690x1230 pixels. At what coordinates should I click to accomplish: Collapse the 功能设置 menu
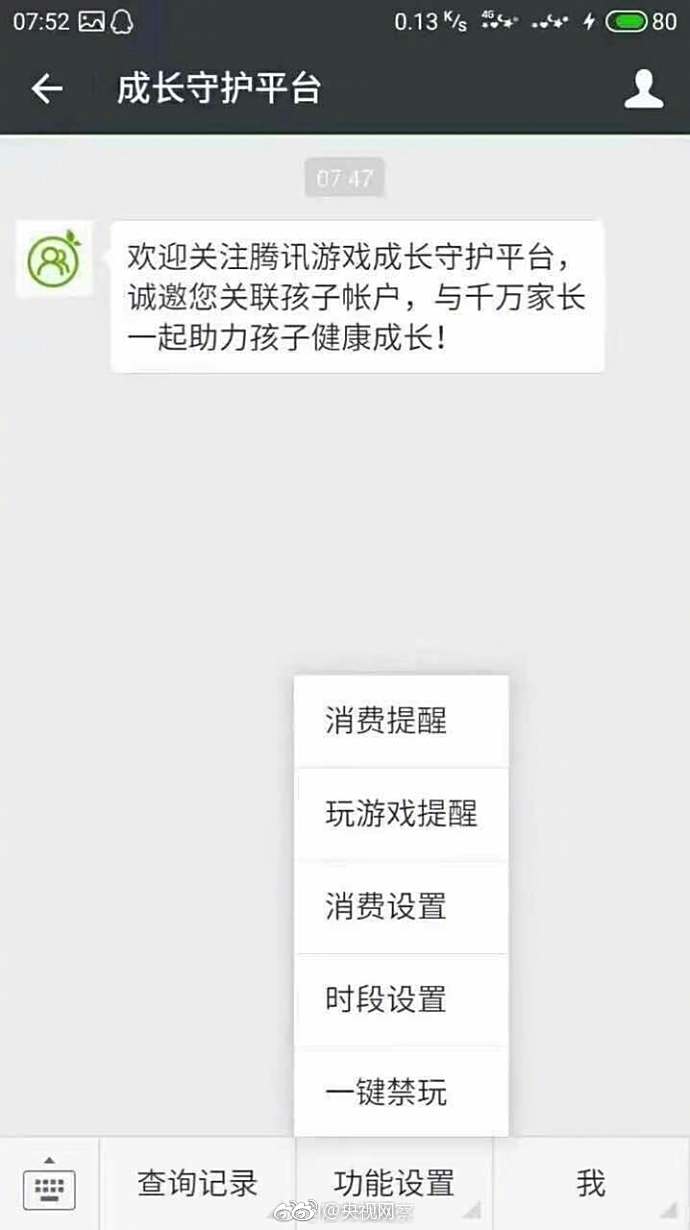(x=394, y=1184)
